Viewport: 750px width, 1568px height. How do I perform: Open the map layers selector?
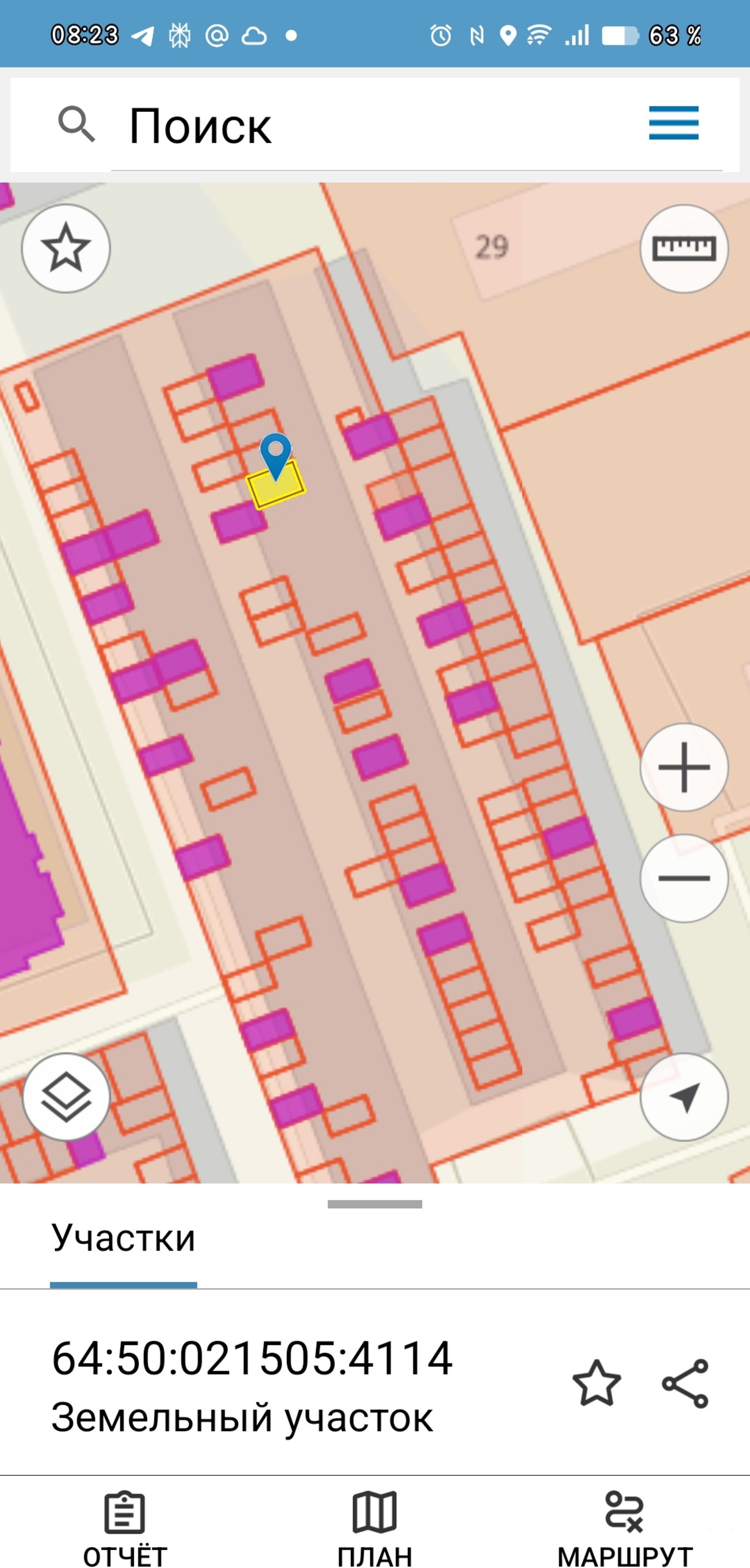(66, 1097)
